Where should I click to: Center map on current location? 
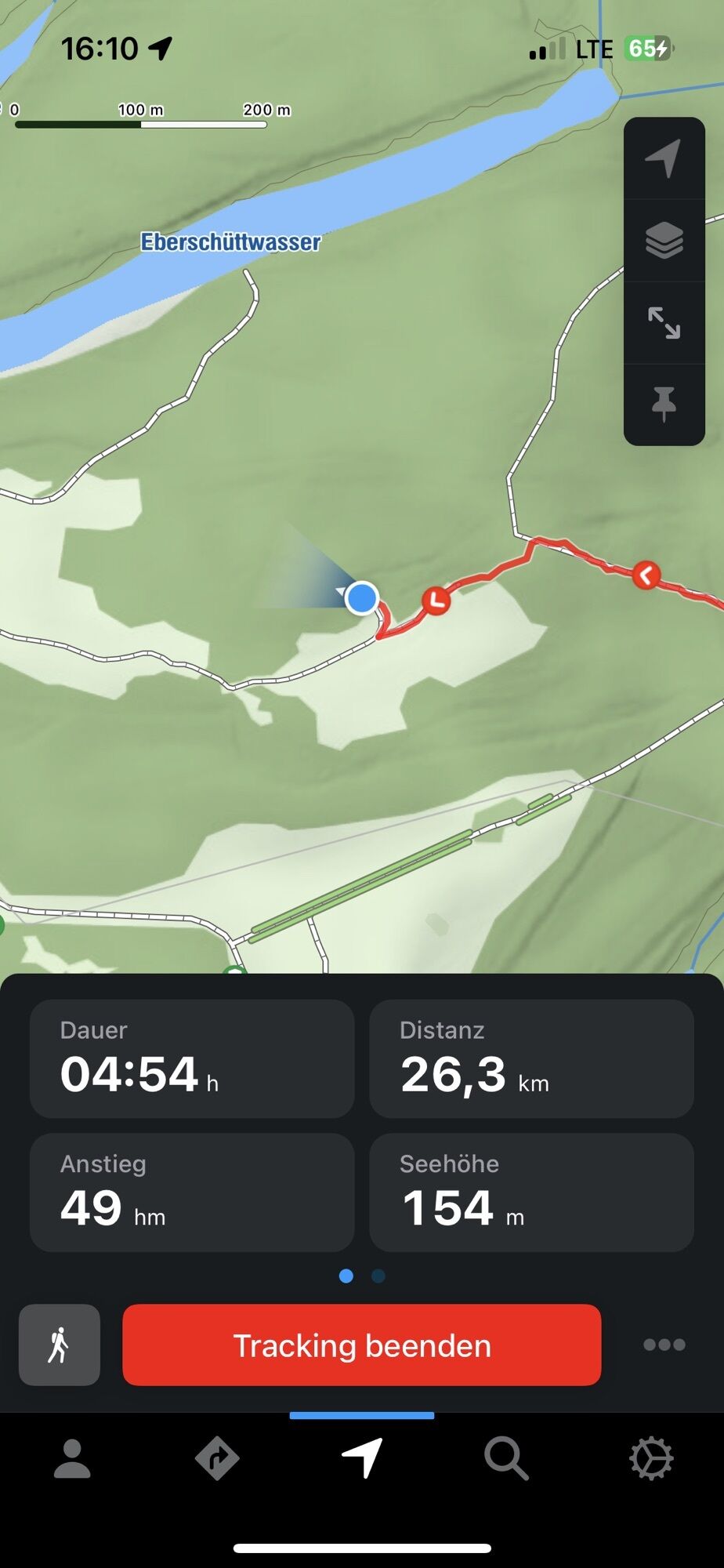coord(664,159)
